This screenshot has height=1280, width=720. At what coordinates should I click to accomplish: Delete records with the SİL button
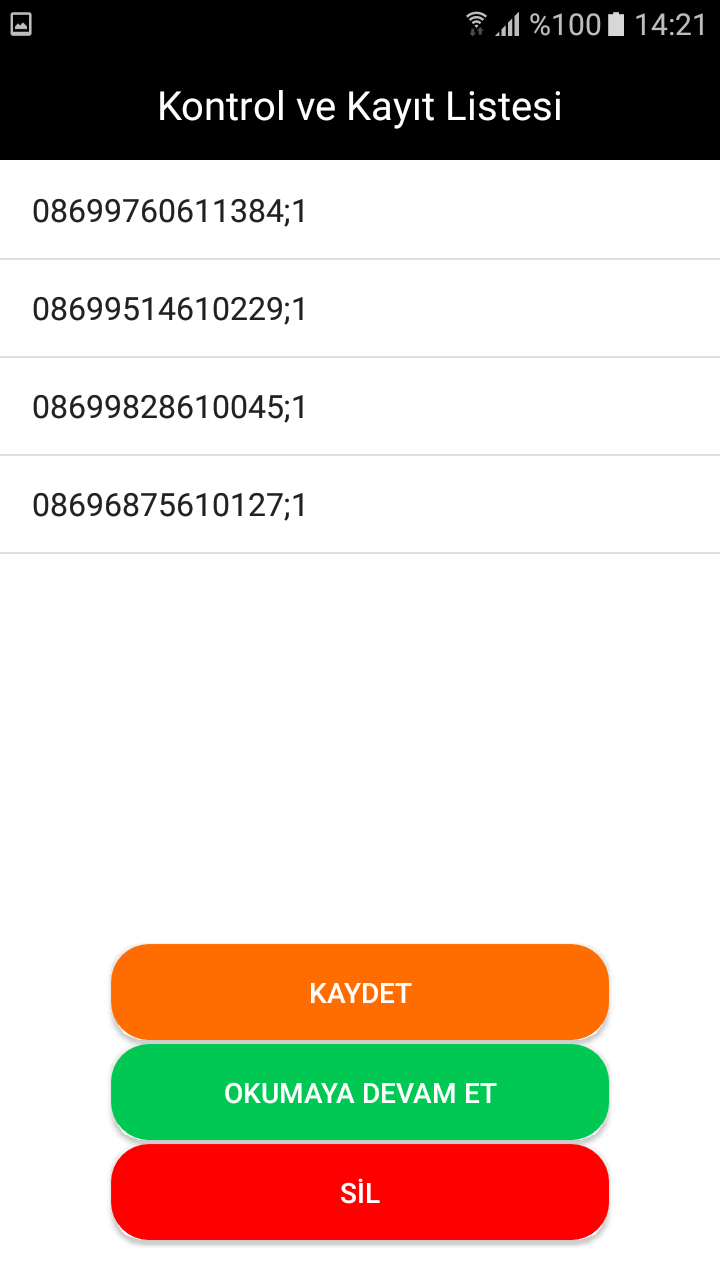360,1192
